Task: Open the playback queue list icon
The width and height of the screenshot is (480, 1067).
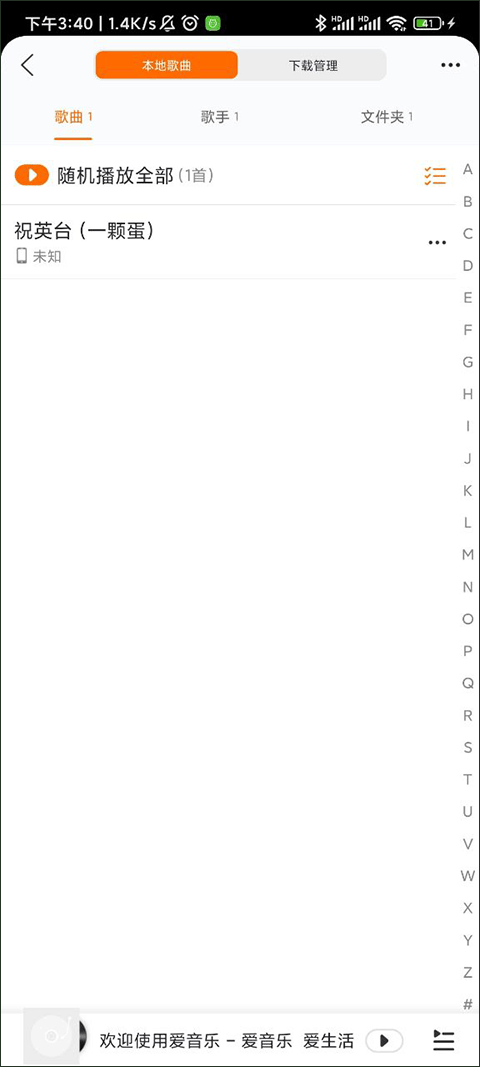Action: (443, 1040)
